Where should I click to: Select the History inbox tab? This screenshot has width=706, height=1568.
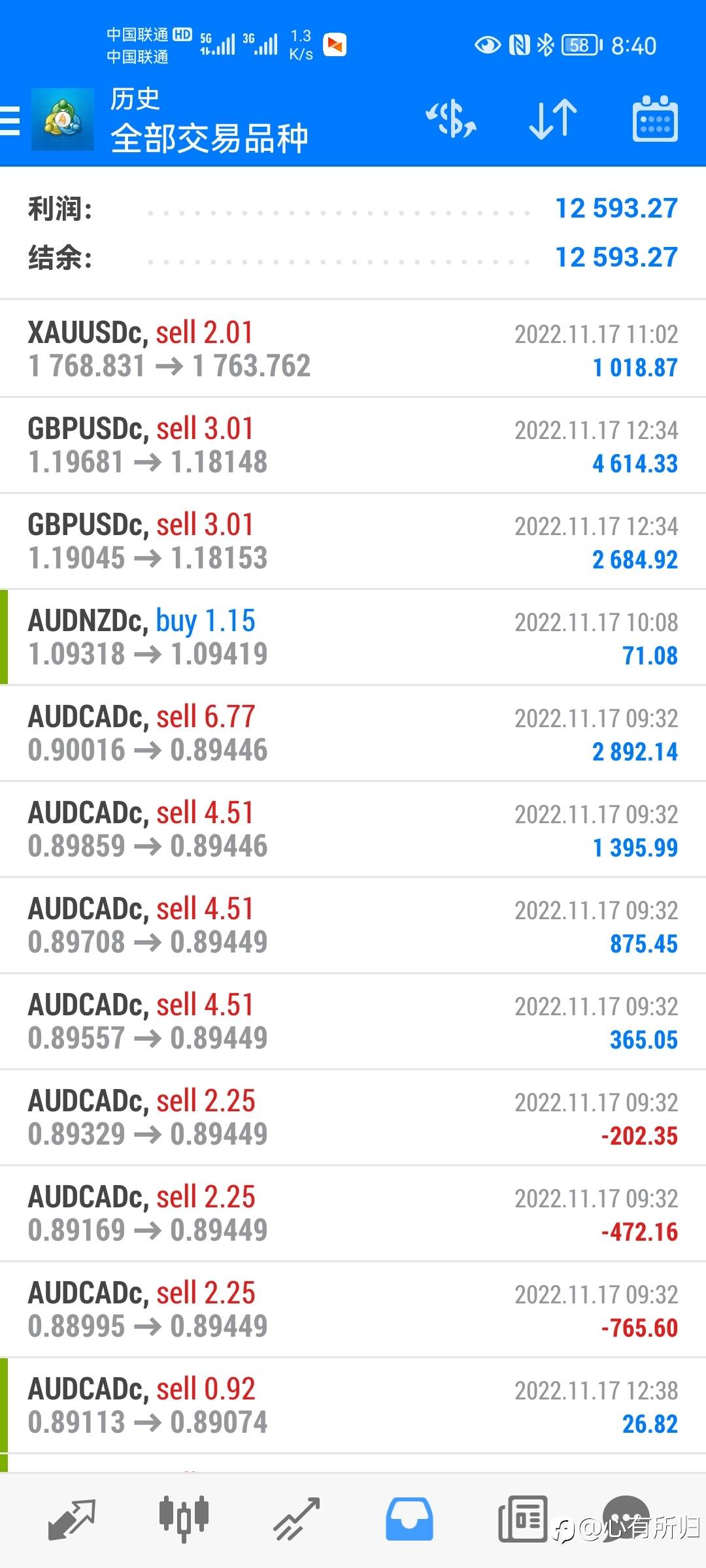point(409,1520)
